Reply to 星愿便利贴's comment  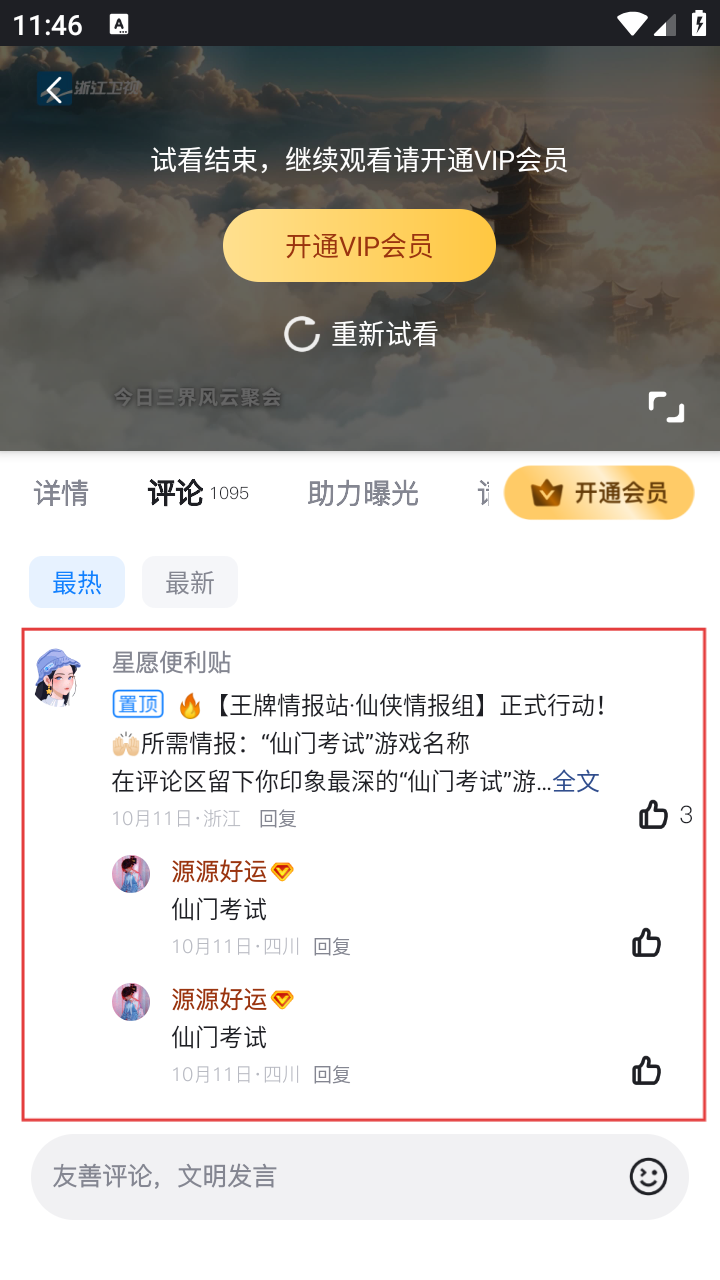[x=278, y=819]
